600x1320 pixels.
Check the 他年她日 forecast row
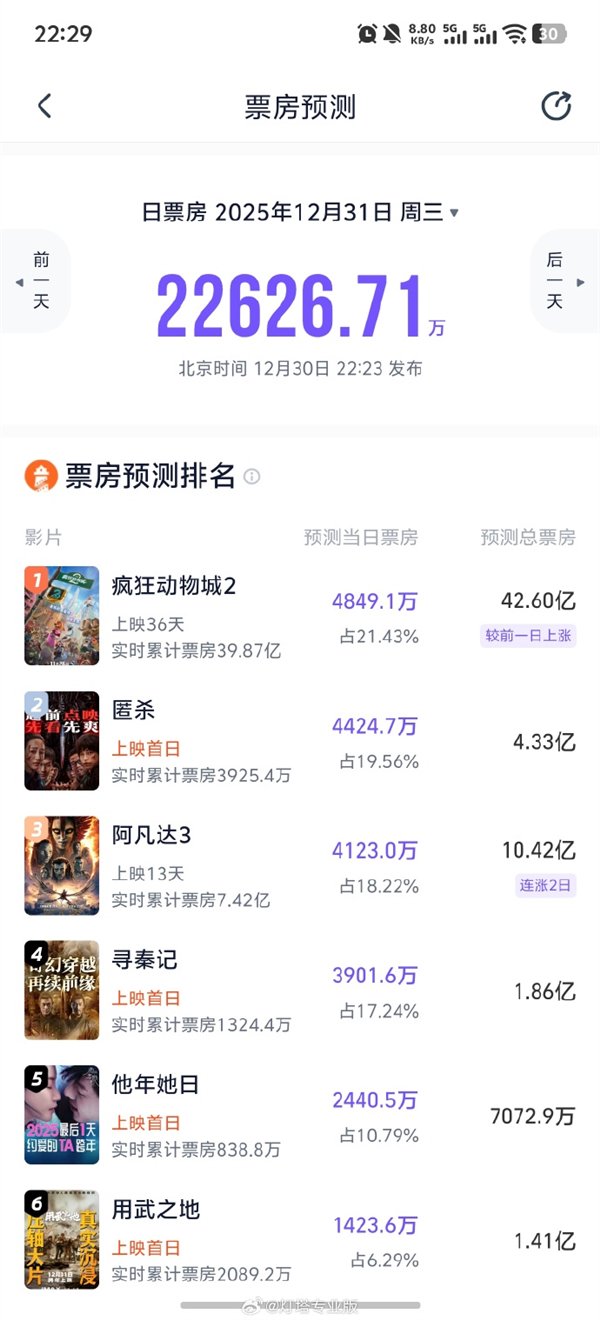pos(300,1115)
